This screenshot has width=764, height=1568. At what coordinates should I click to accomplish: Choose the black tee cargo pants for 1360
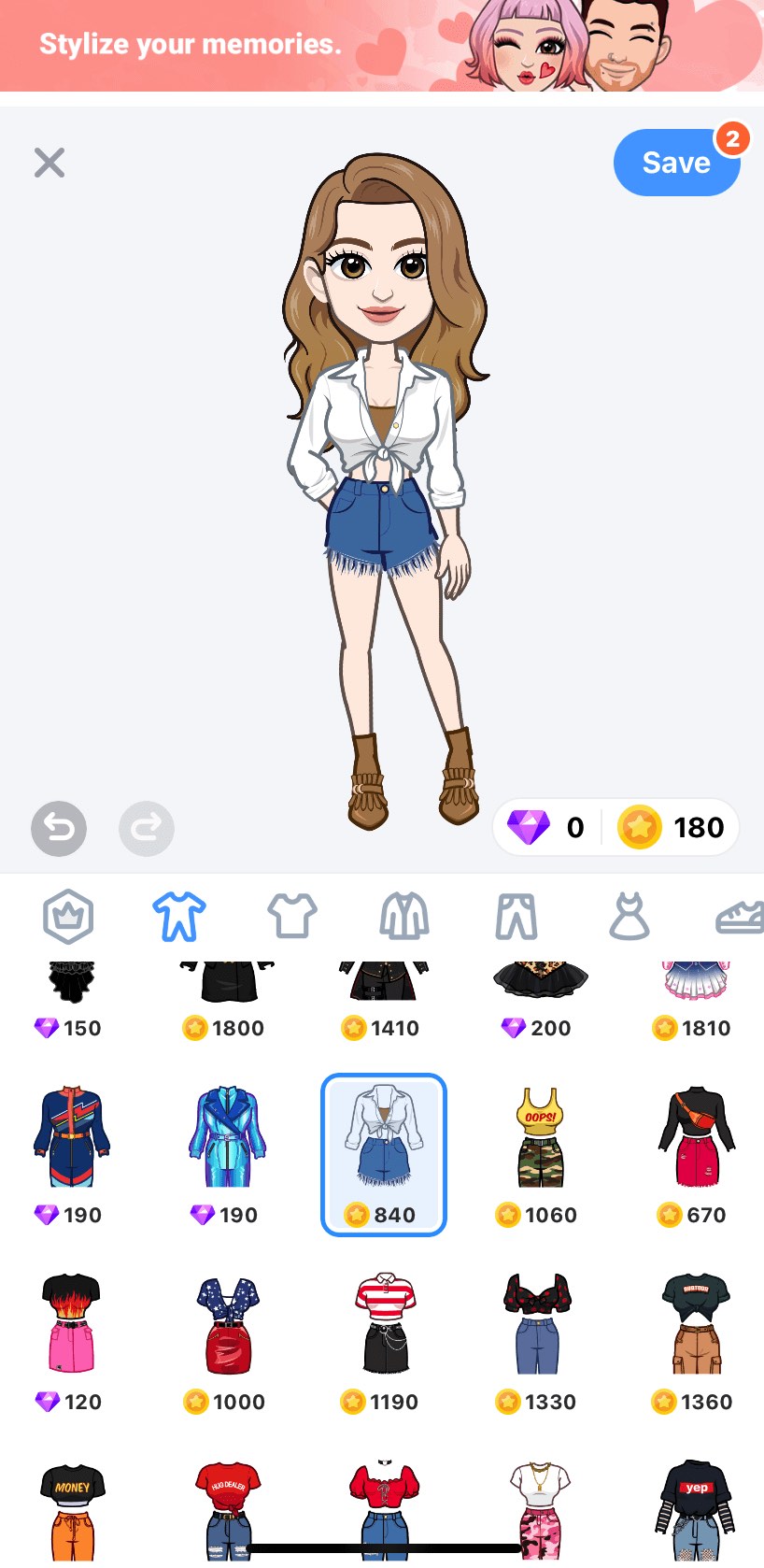[x=696, y=1324]
